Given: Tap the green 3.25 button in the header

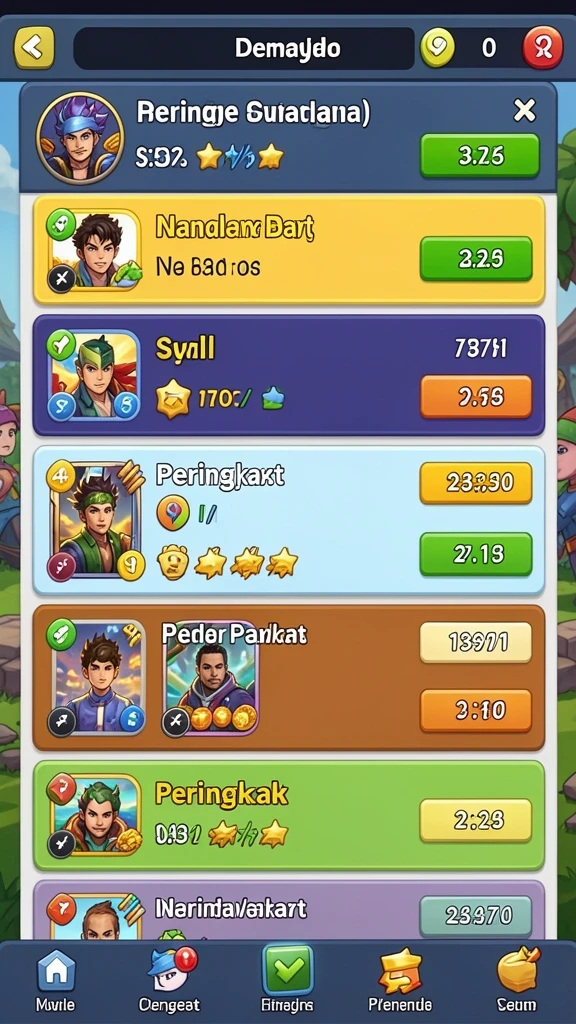Looking at the screenshot, I should 480,155.
